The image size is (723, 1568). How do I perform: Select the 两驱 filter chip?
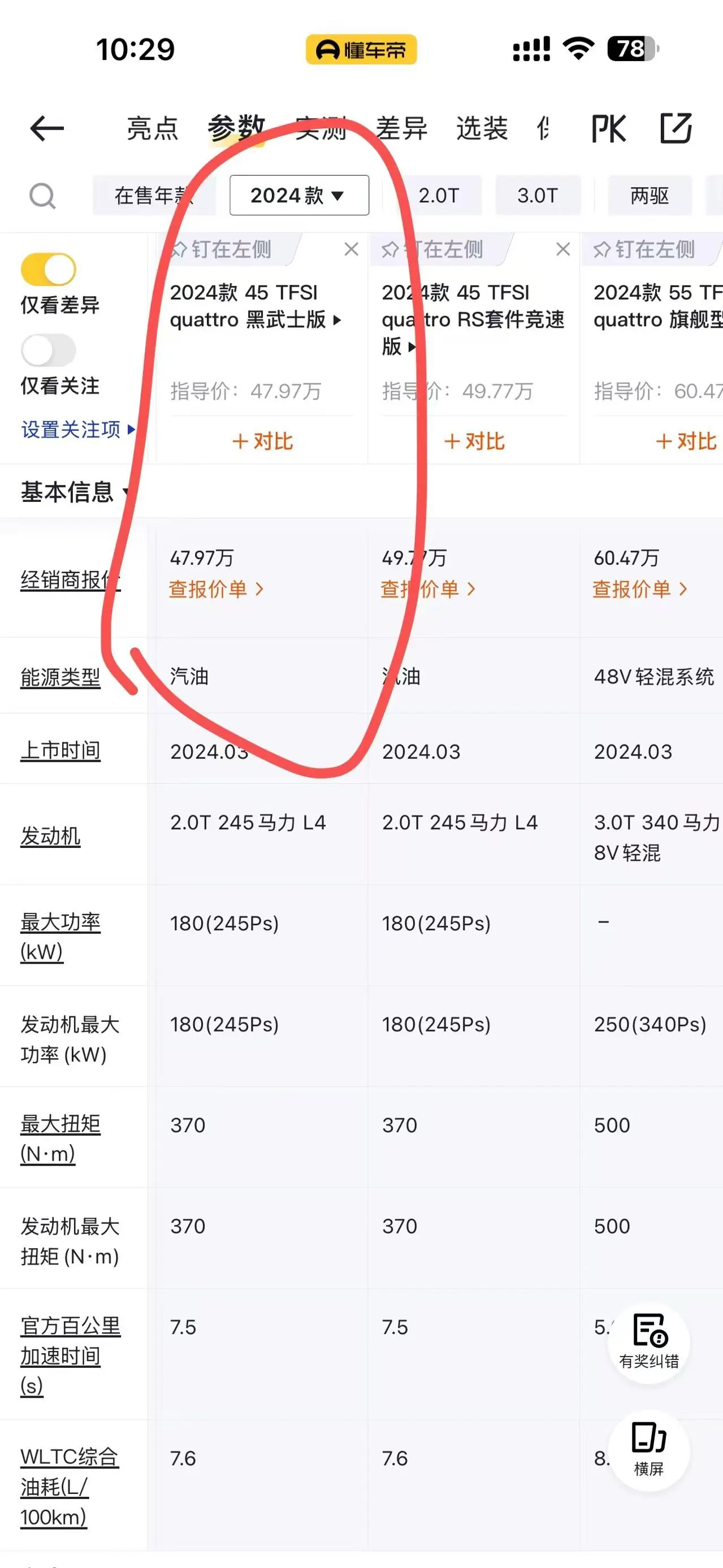tap(650, 196)
